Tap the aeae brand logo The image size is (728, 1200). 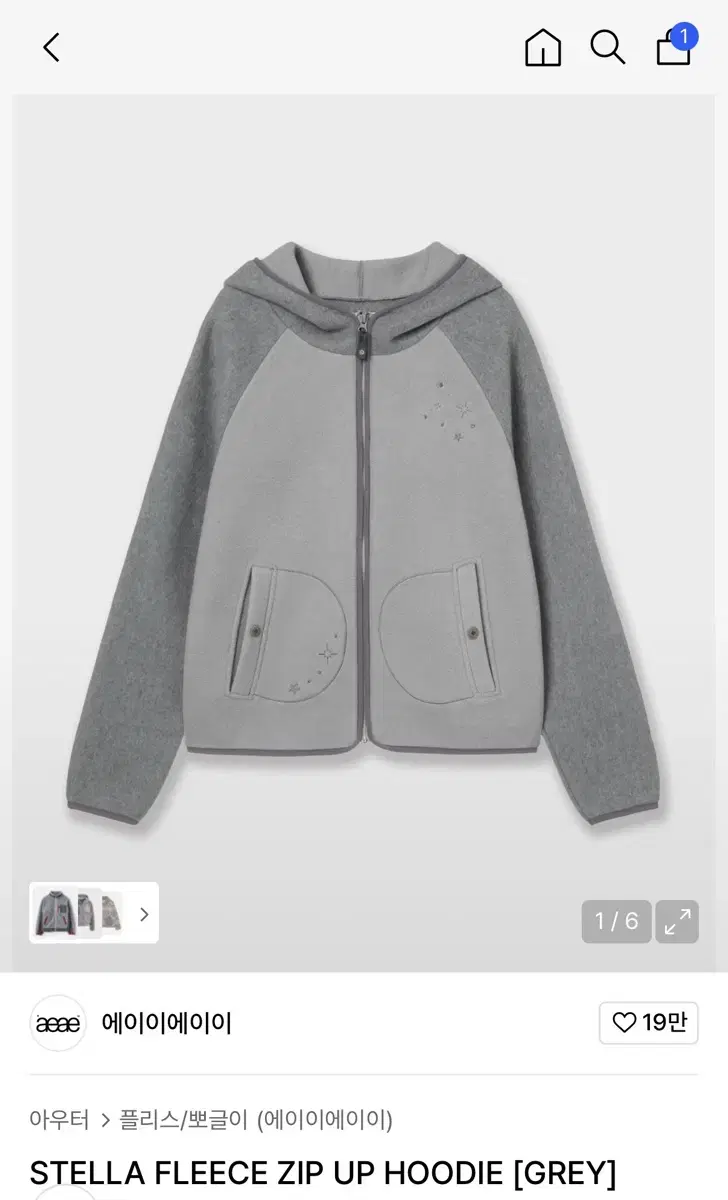(x=57, y=1023)
